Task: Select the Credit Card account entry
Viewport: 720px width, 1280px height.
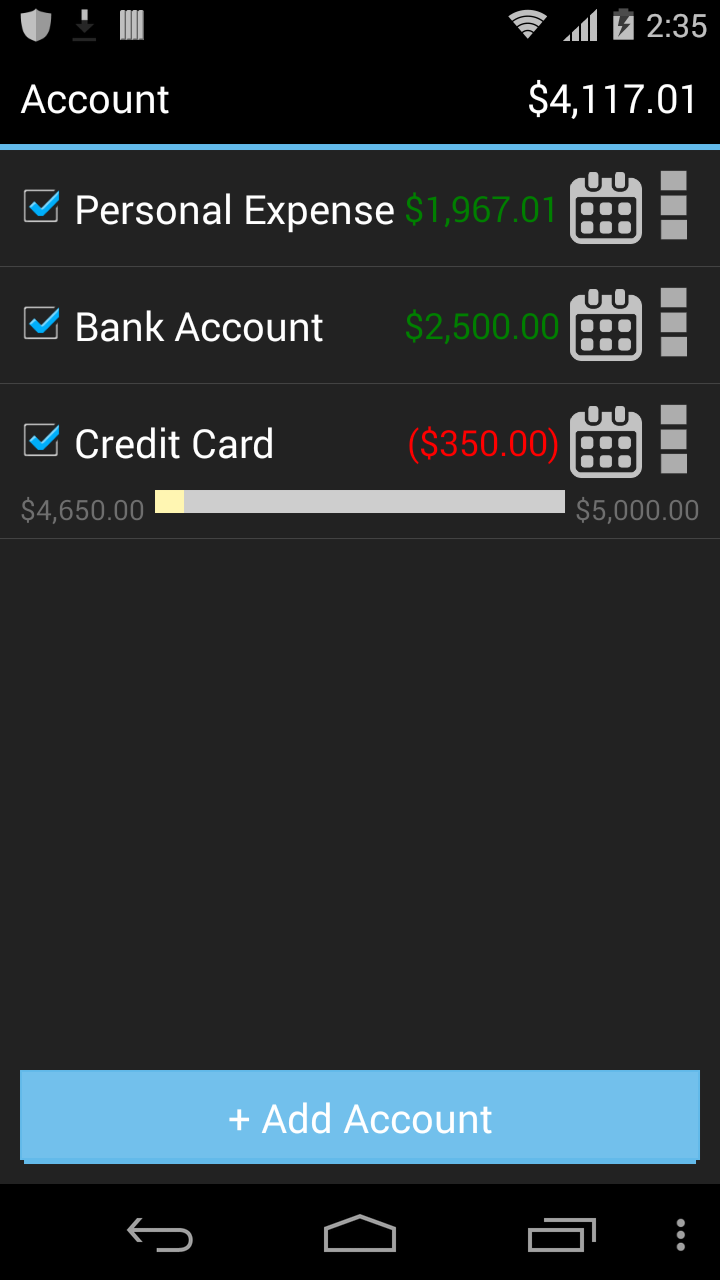Action: (x=250, y=443)
